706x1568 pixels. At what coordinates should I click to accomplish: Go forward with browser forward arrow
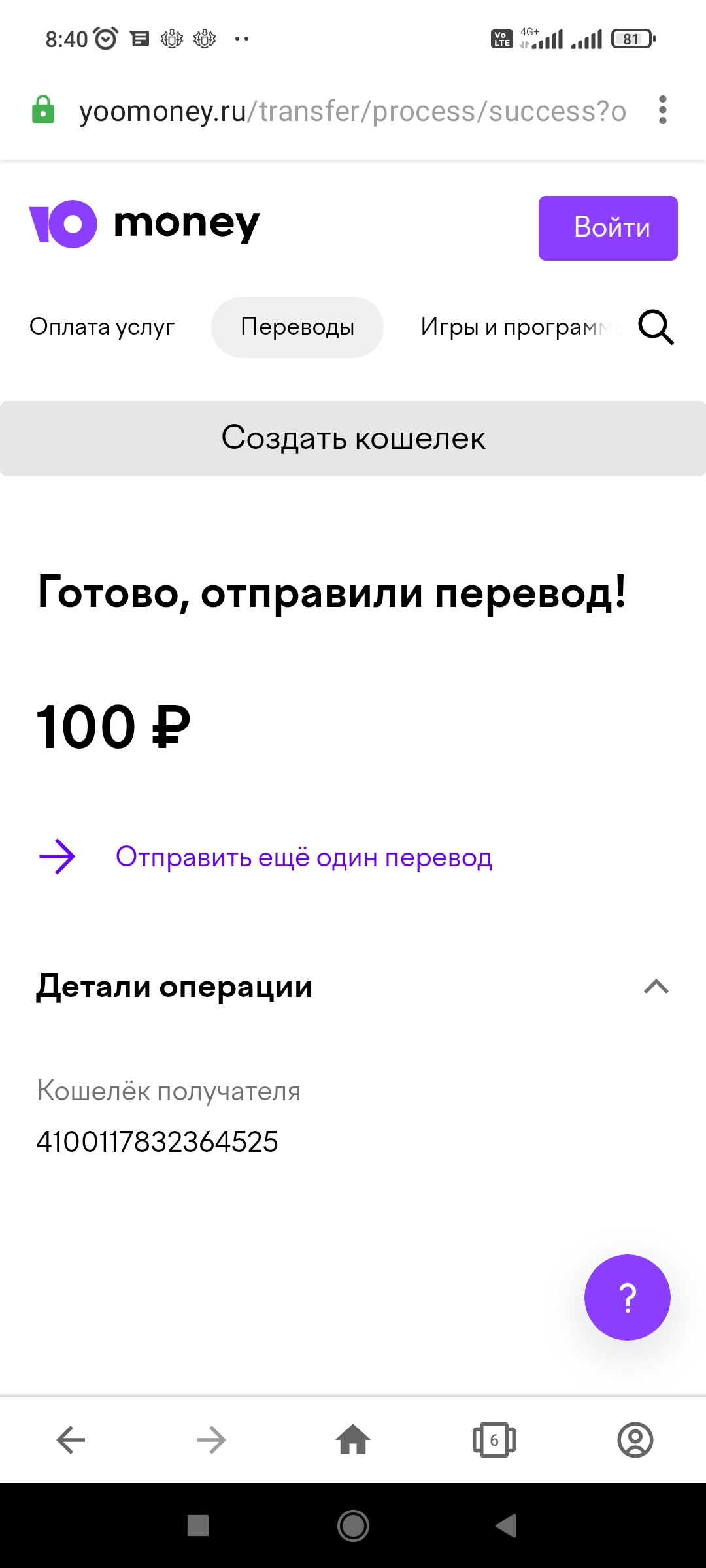coord(212,1439)
